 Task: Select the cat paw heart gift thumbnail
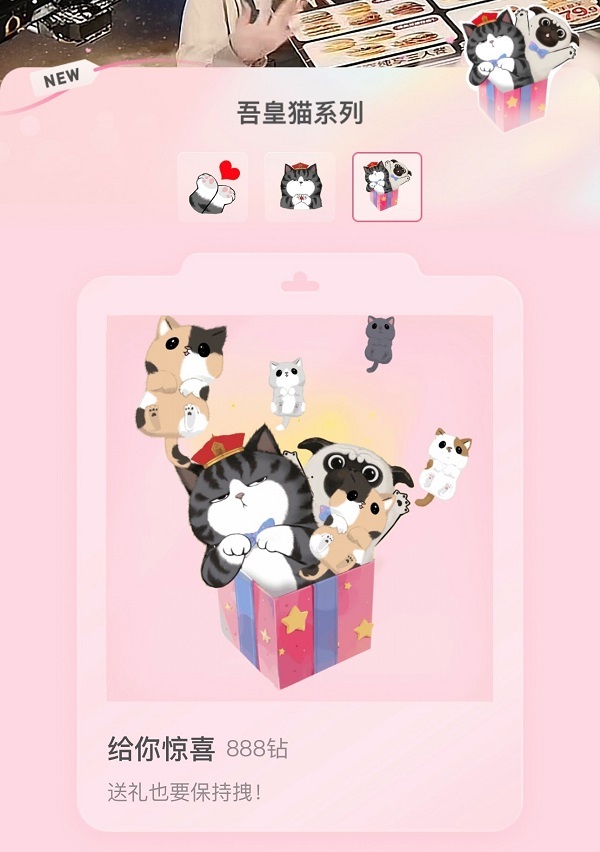213,187
